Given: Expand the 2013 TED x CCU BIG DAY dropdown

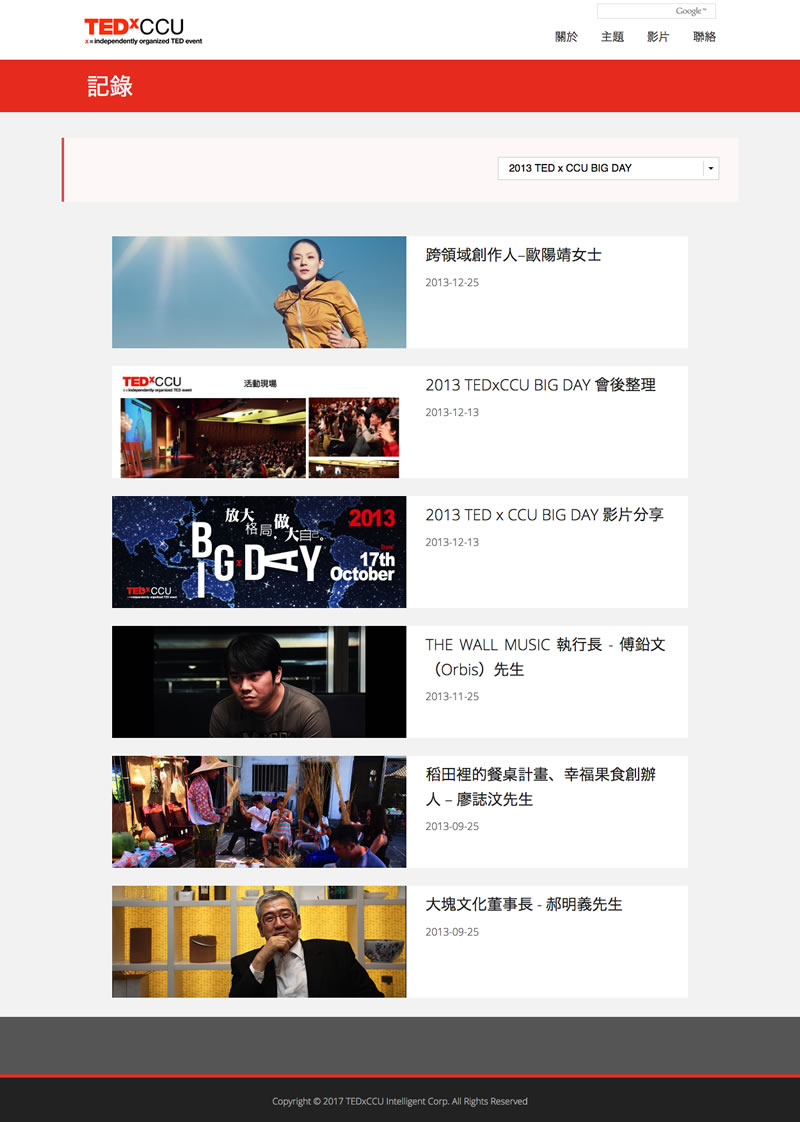Looking at the screenshot, I should pyautogui.click(x=608, y=168).
